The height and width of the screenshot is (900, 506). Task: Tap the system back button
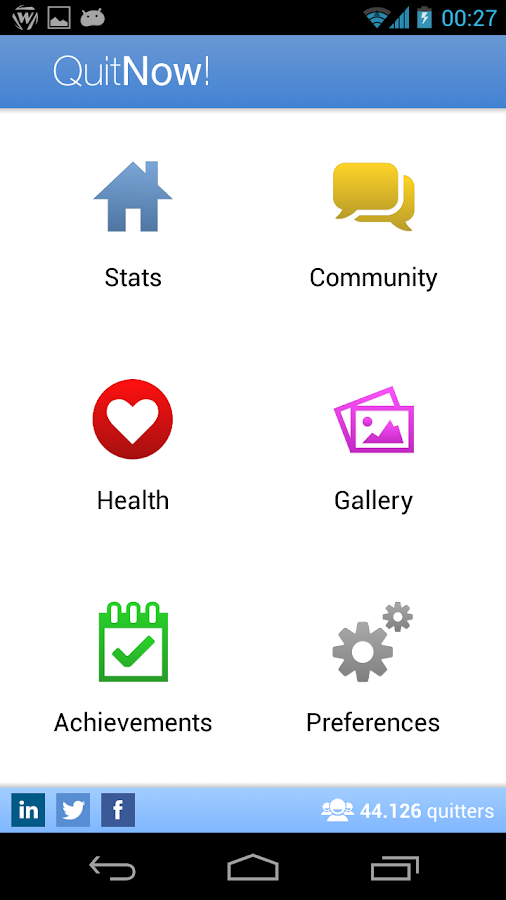pyautogui.click(x=112, y=867)
